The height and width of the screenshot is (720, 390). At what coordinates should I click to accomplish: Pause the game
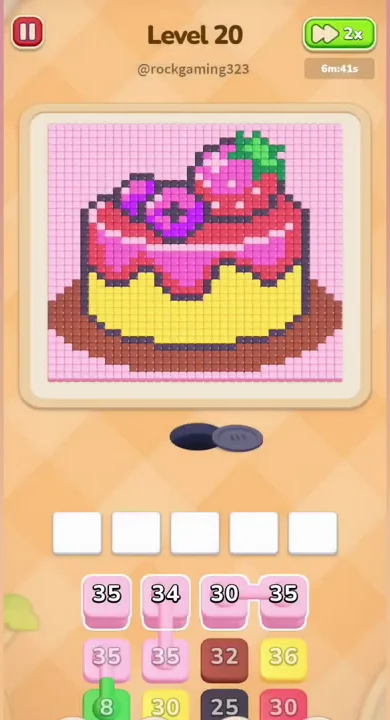(28, 32)
